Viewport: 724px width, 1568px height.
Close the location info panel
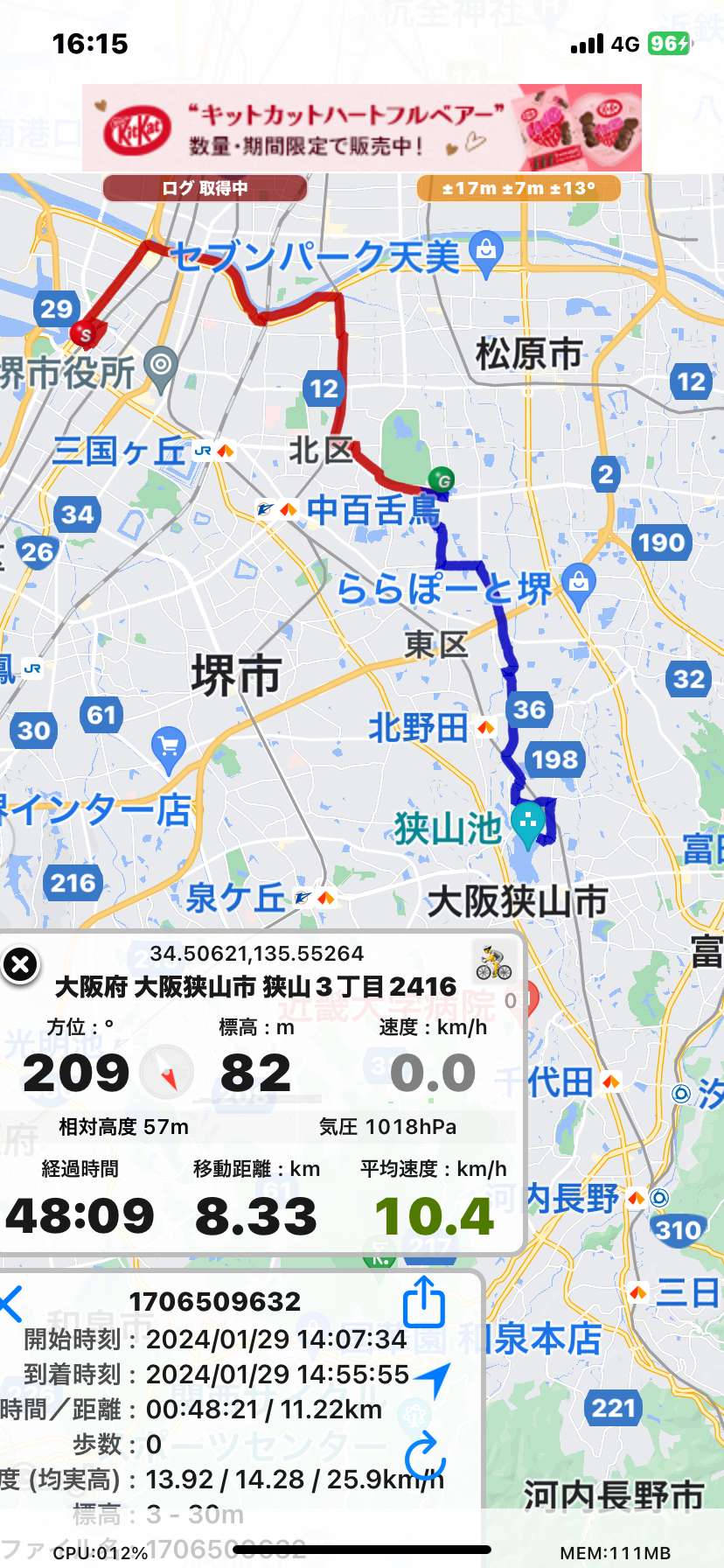(21, 965)
